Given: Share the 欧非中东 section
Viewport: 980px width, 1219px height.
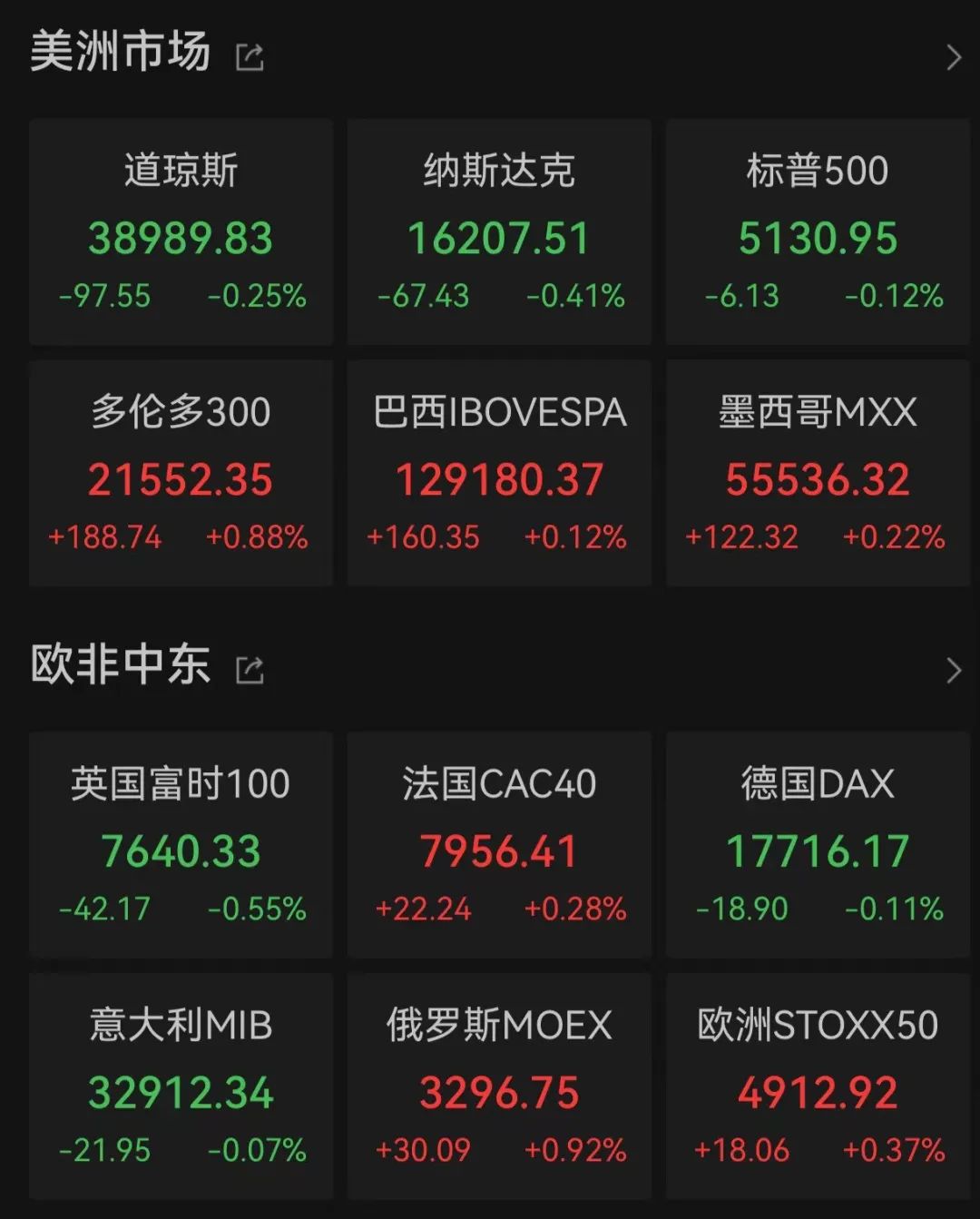Looking at the screenshot, I should point(250,670).
